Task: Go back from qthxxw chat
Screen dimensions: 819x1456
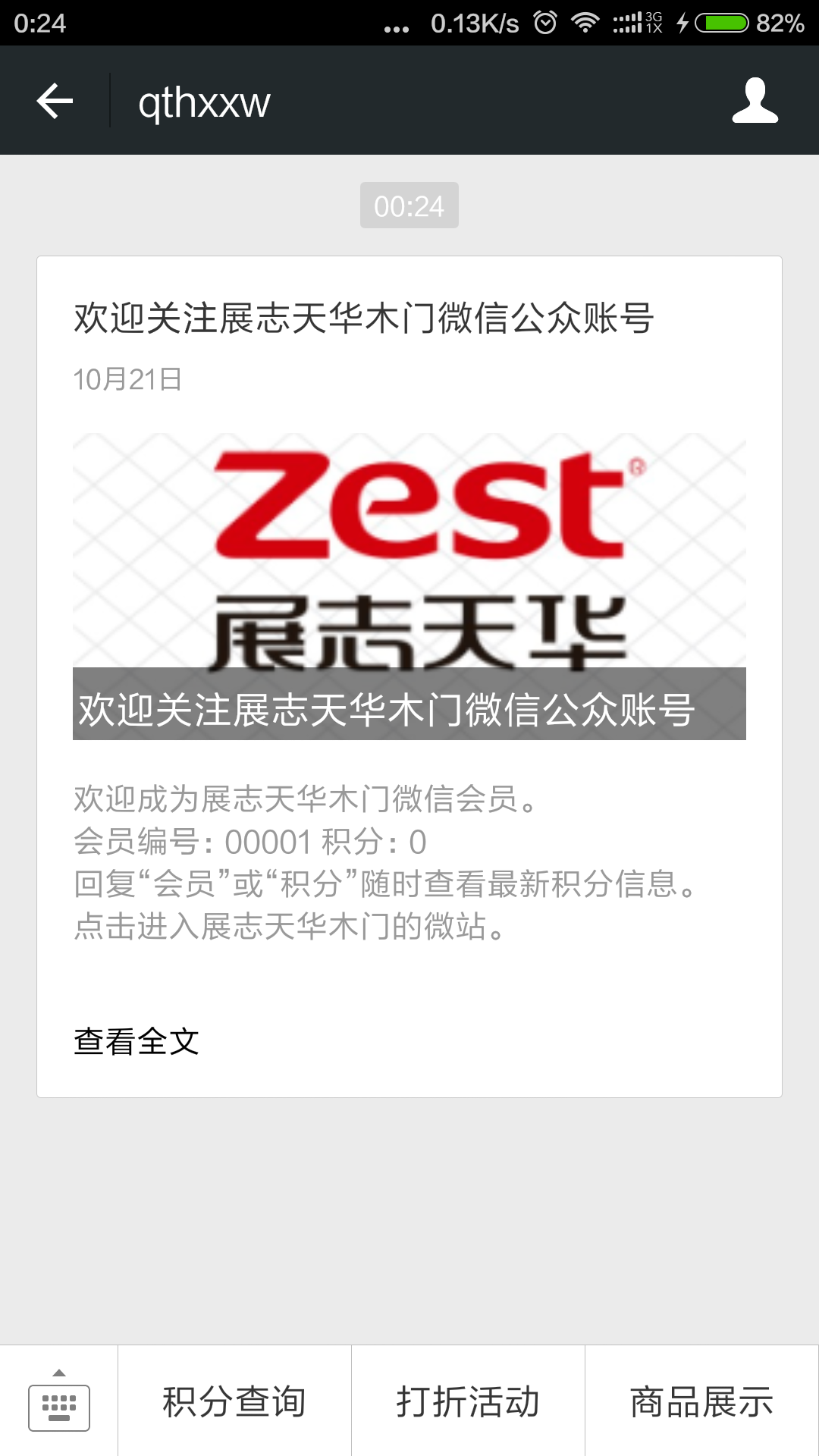Action: [x=55, y=101]
